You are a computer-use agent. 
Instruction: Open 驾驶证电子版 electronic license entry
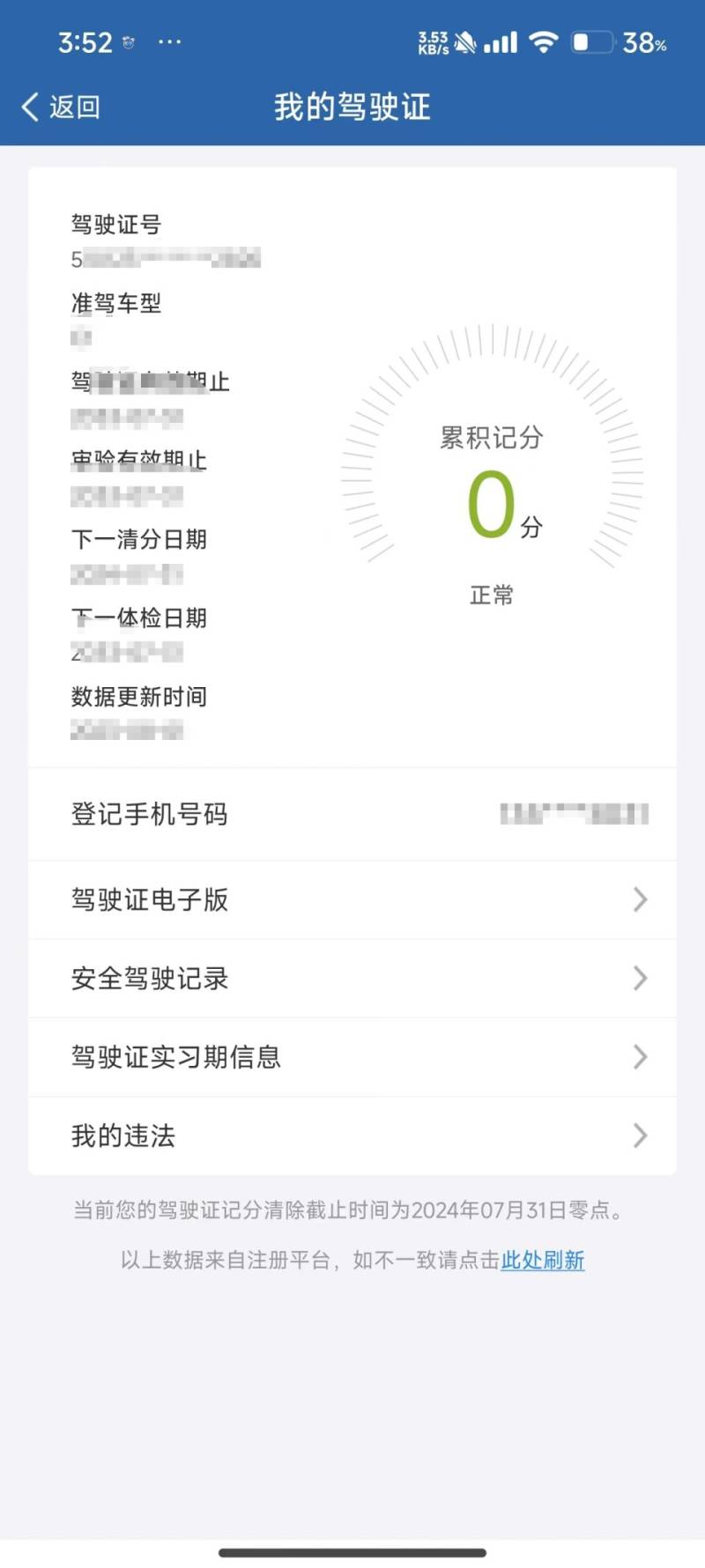[352, 899]
